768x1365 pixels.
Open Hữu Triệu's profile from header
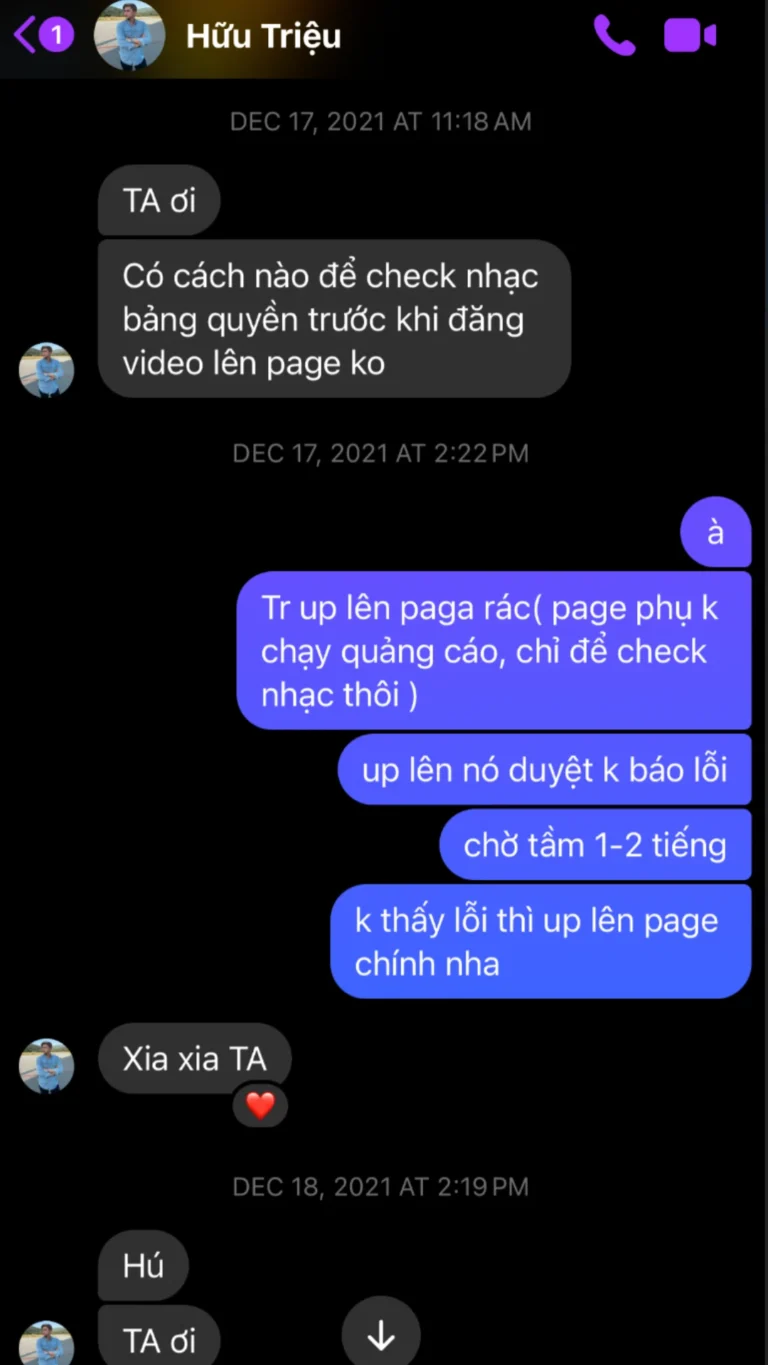(263, 36)
